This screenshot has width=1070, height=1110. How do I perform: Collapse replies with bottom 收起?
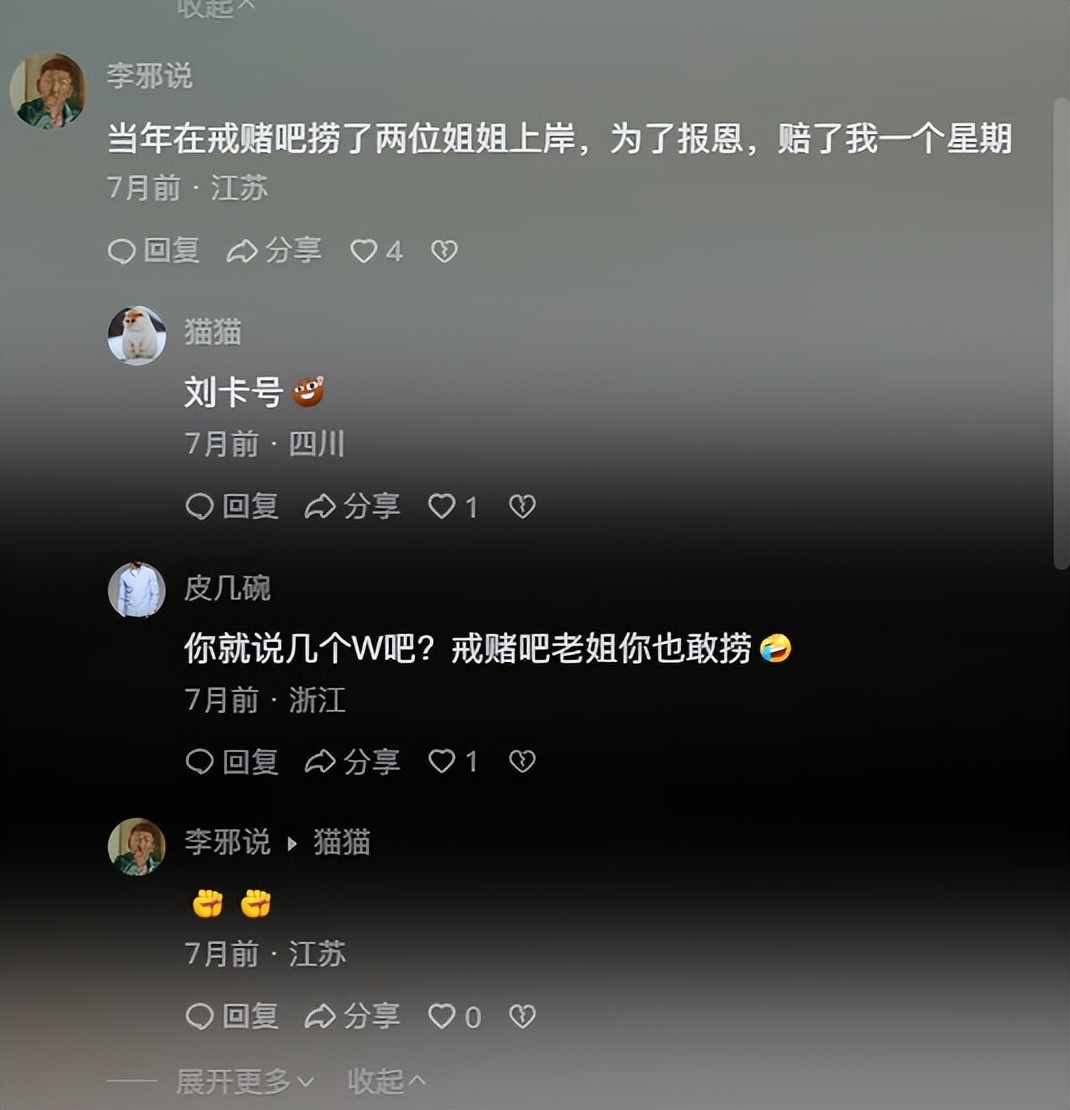(x=386, y=1081)
